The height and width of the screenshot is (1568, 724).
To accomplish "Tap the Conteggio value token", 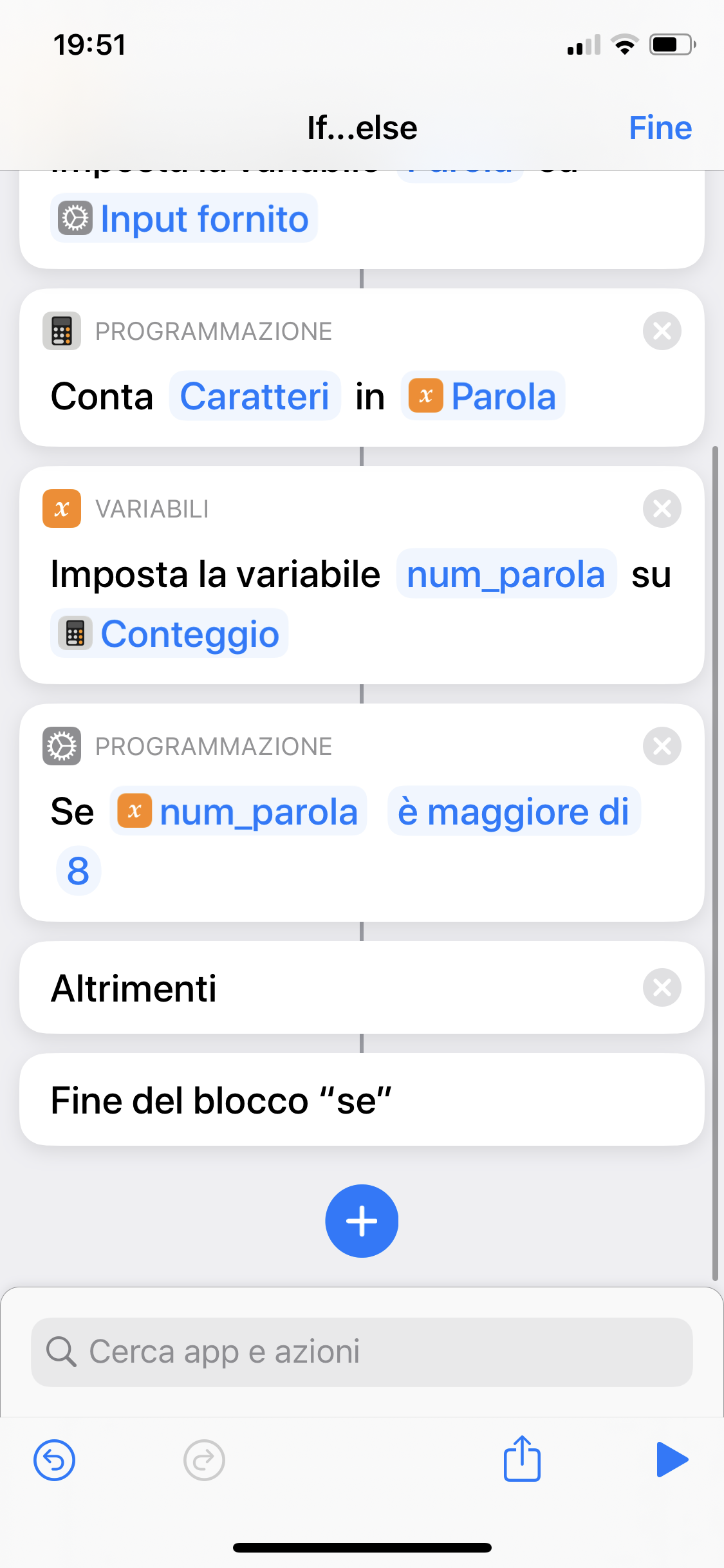I will 169,633.
